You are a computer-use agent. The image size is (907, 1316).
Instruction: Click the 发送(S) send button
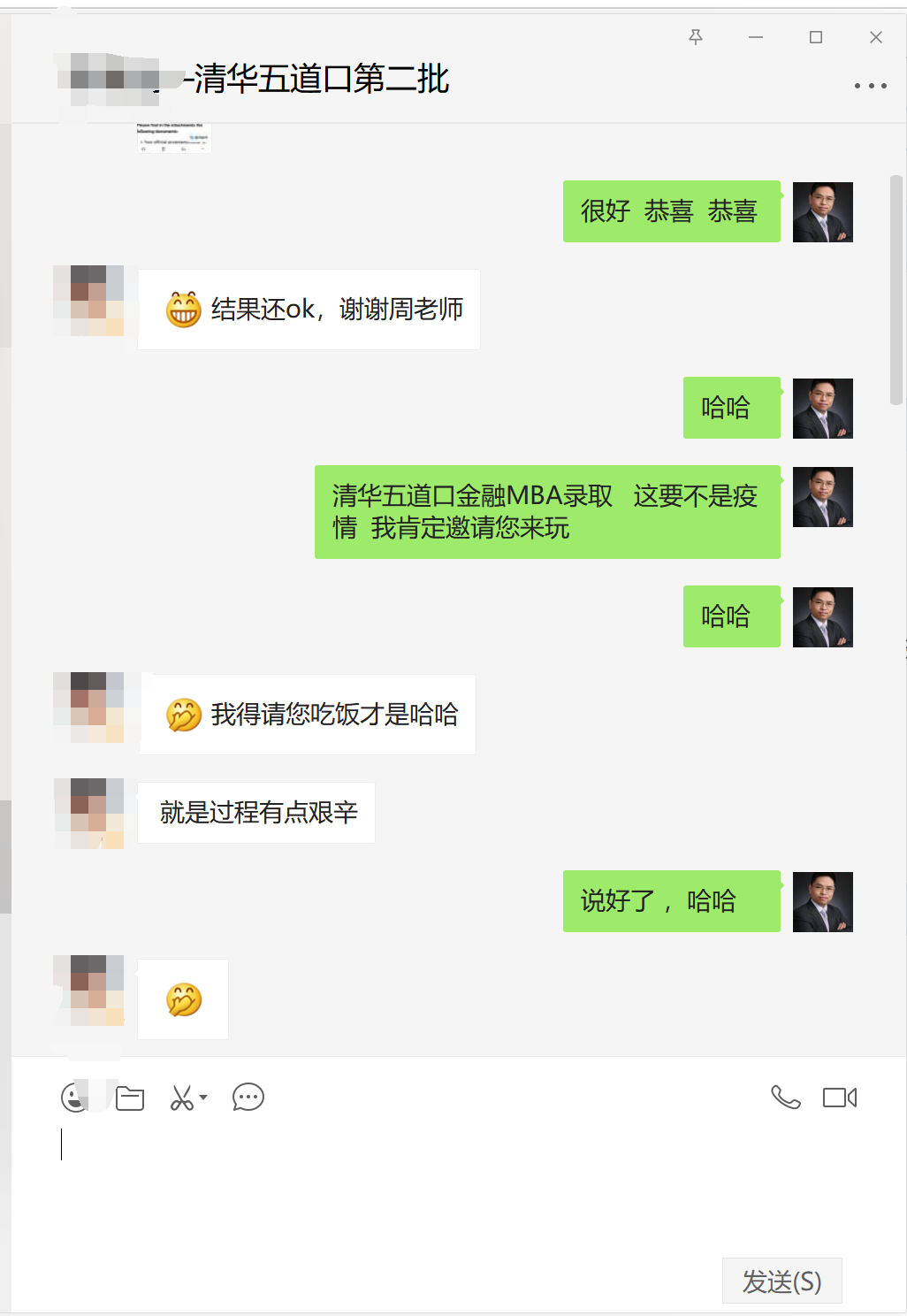tap(781, 1281)
